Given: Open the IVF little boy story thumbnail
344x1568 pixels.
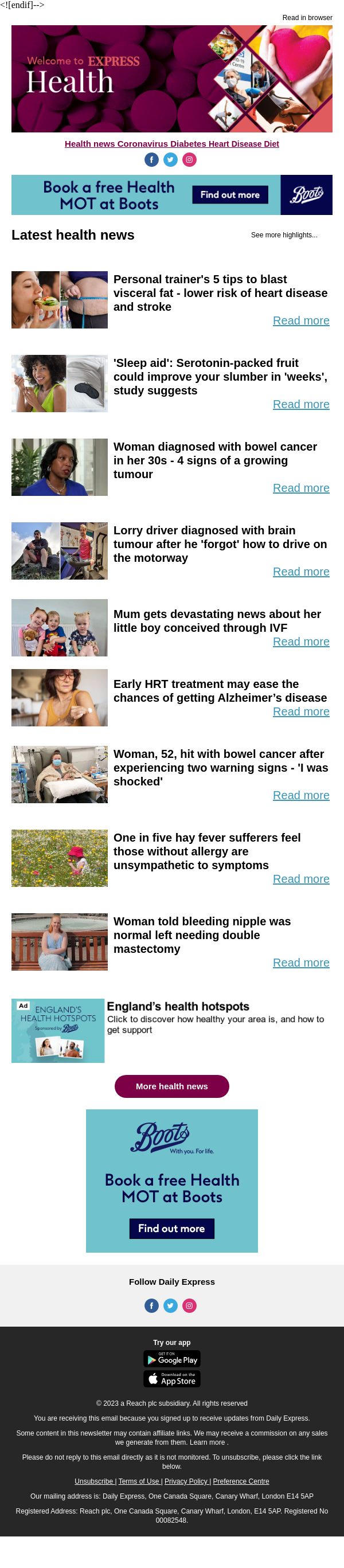Looking at the screenshot, I should click(60, 628).
